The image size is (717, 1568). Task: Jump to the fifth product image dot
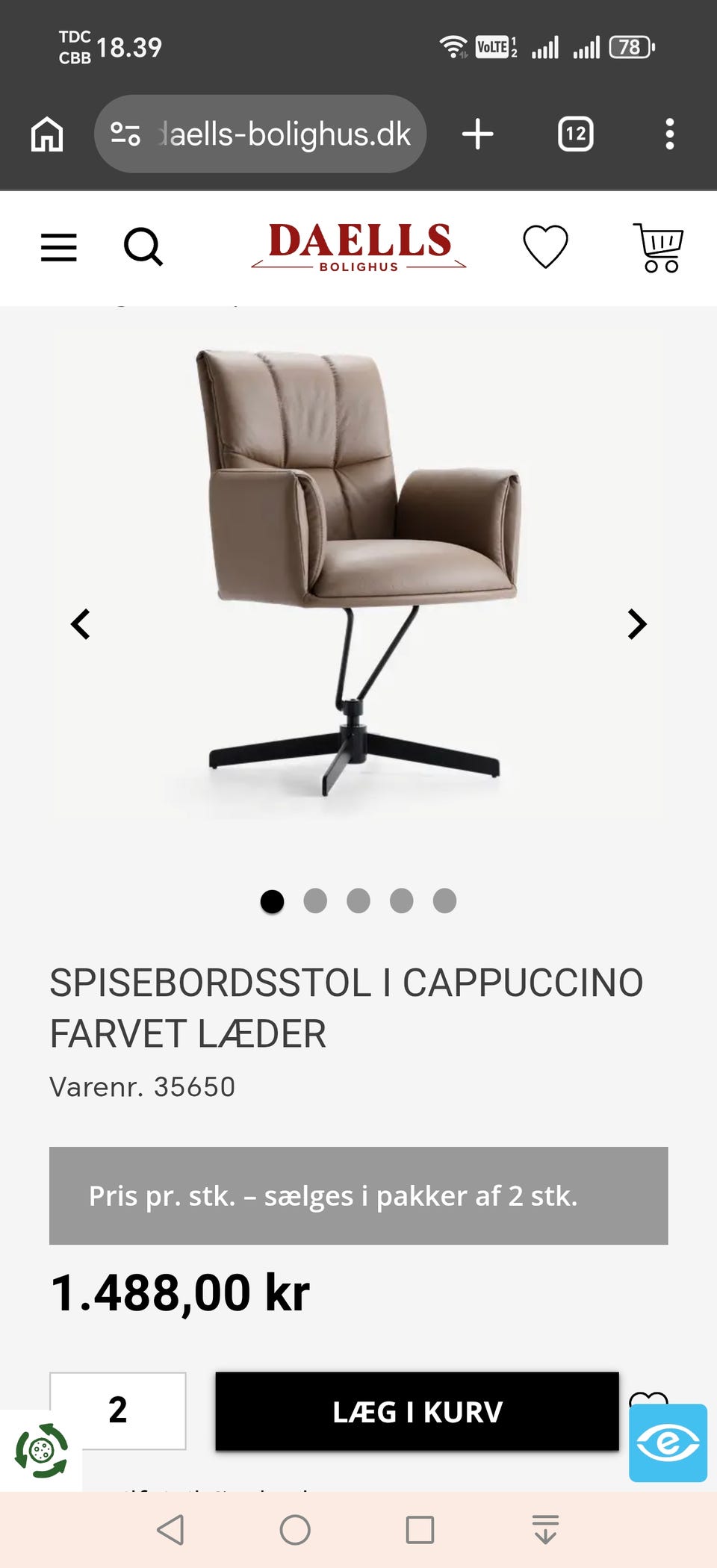[x=445, y=901]
